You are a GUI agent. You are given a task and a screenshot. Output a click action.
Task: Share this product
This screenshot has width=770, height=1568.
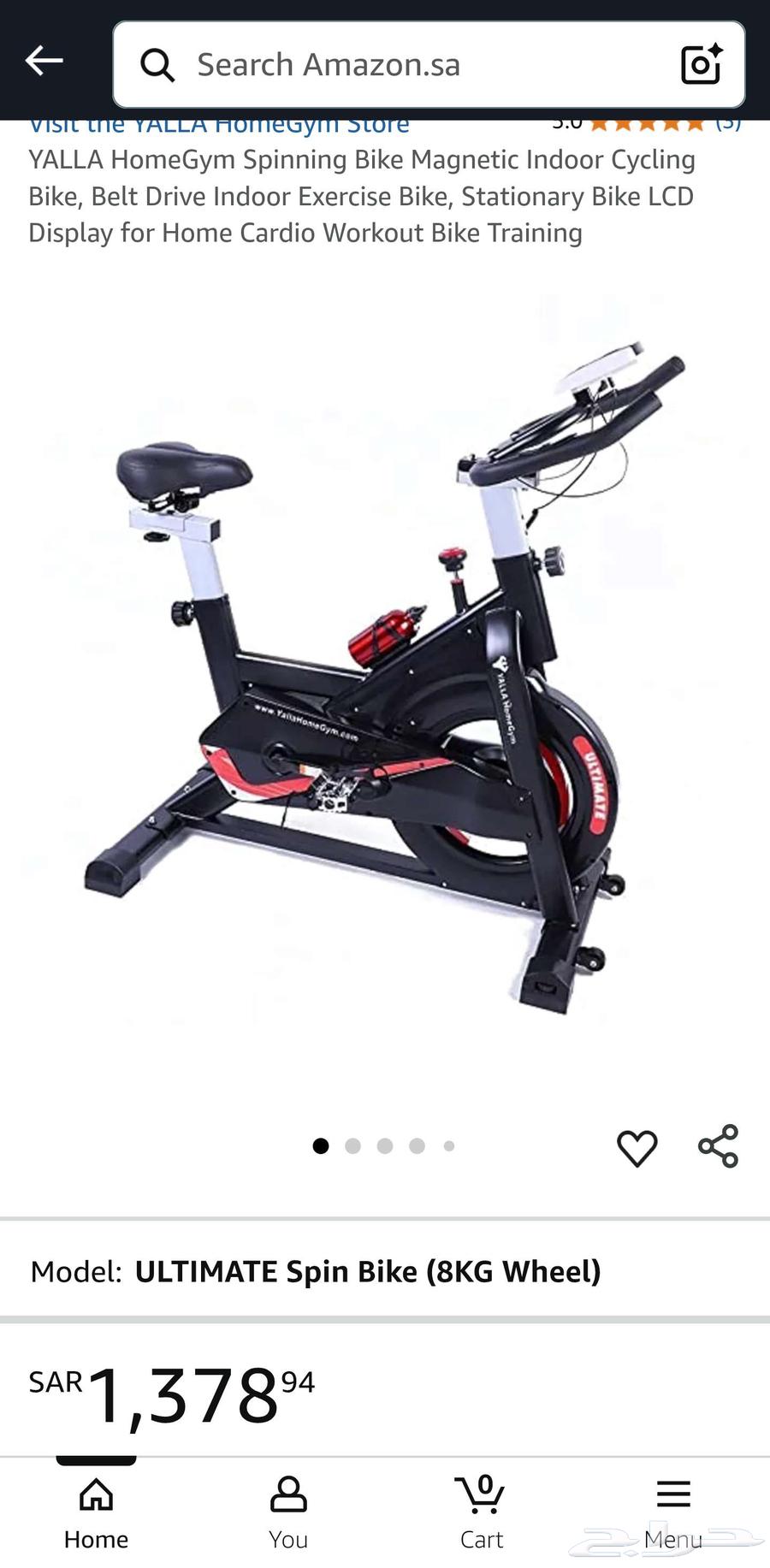[718, 1146]
